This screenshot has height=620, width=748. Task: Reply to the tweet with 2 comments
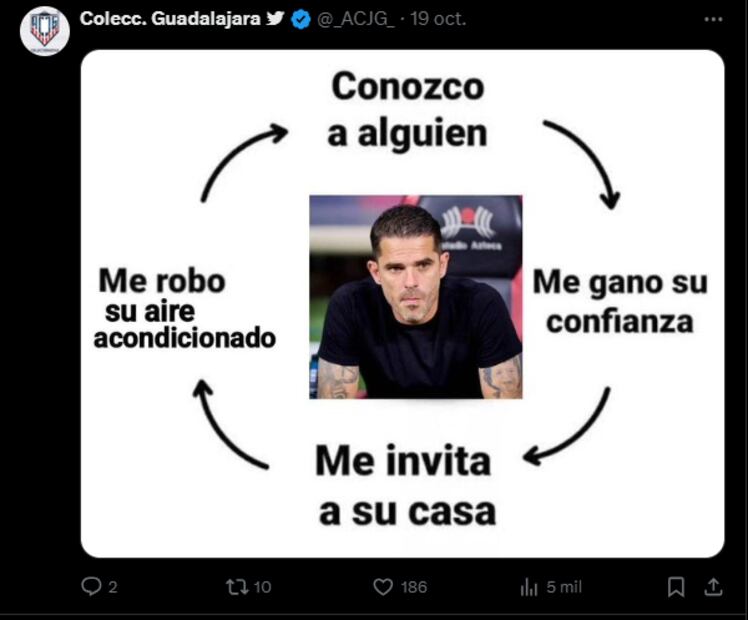(91, 587)
